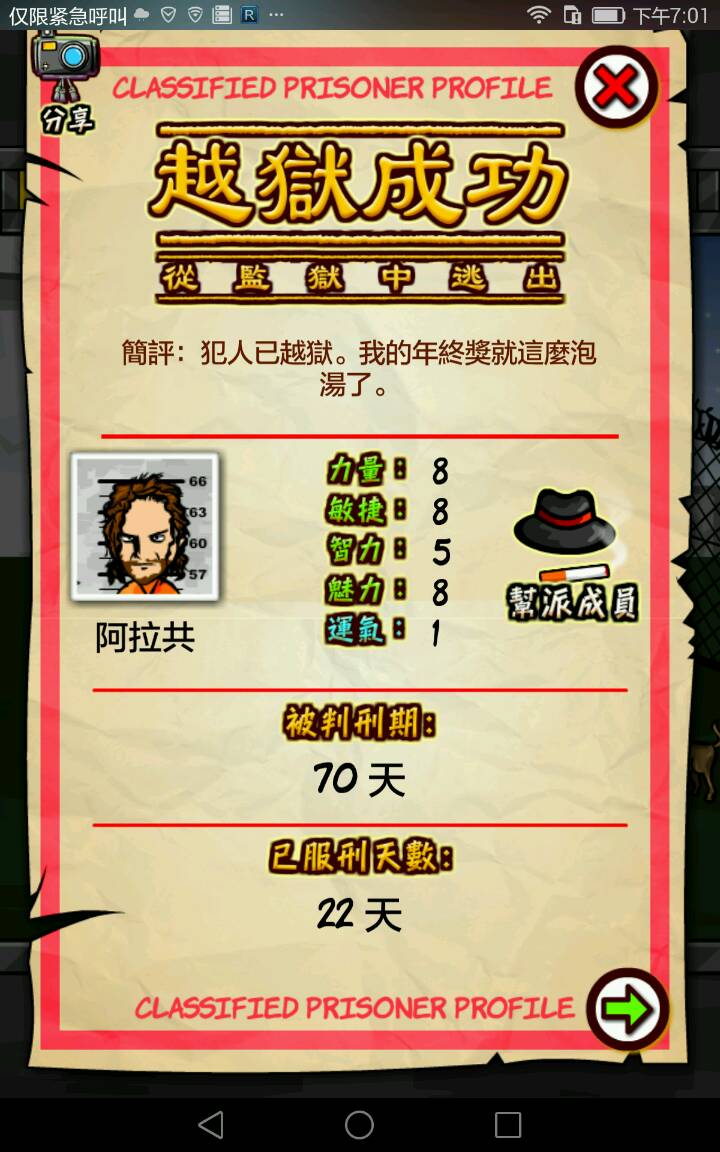Tap the camera share (分享) icon
Viewport: 720px width, 1152px height.
tap(66, 80)
